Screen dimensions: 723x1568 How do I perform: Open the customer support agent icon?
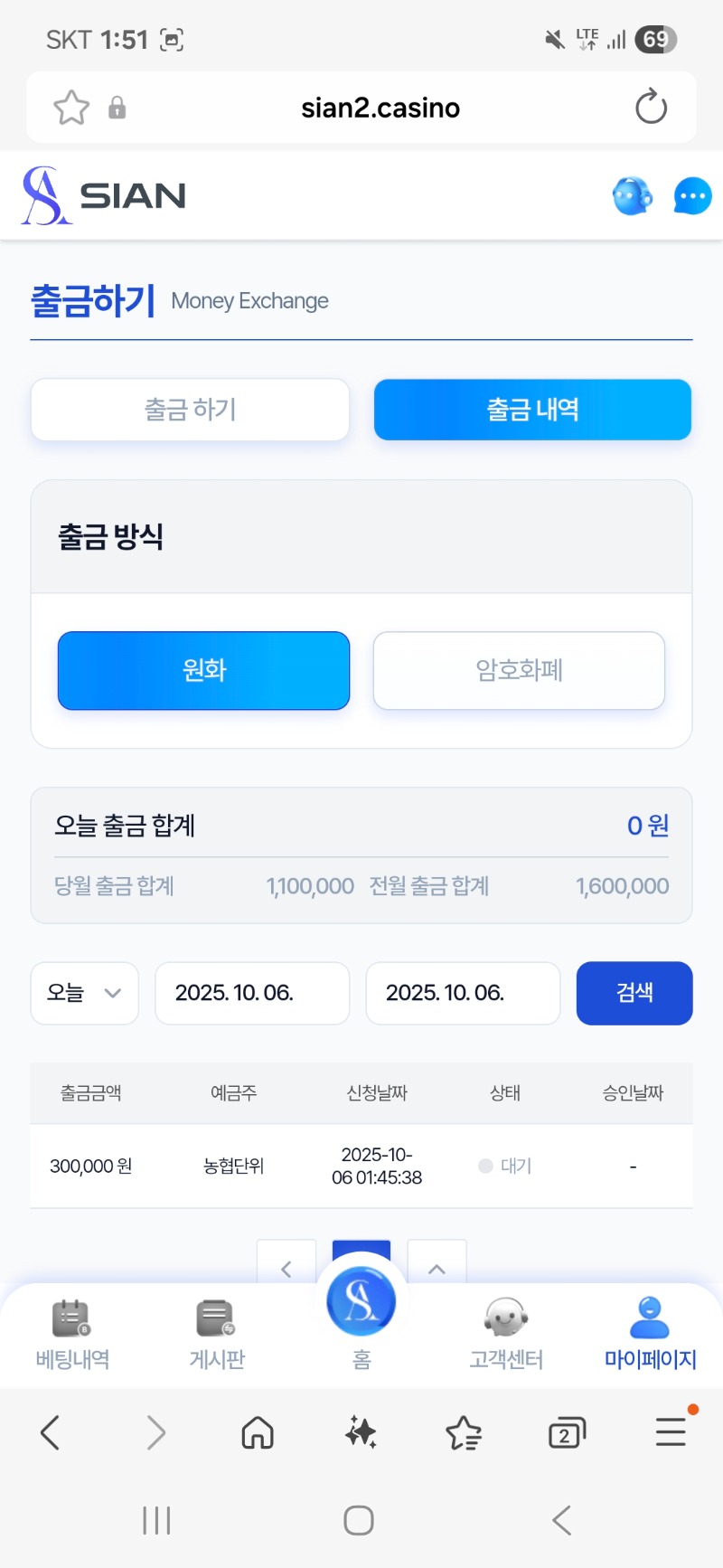point(632,195)
